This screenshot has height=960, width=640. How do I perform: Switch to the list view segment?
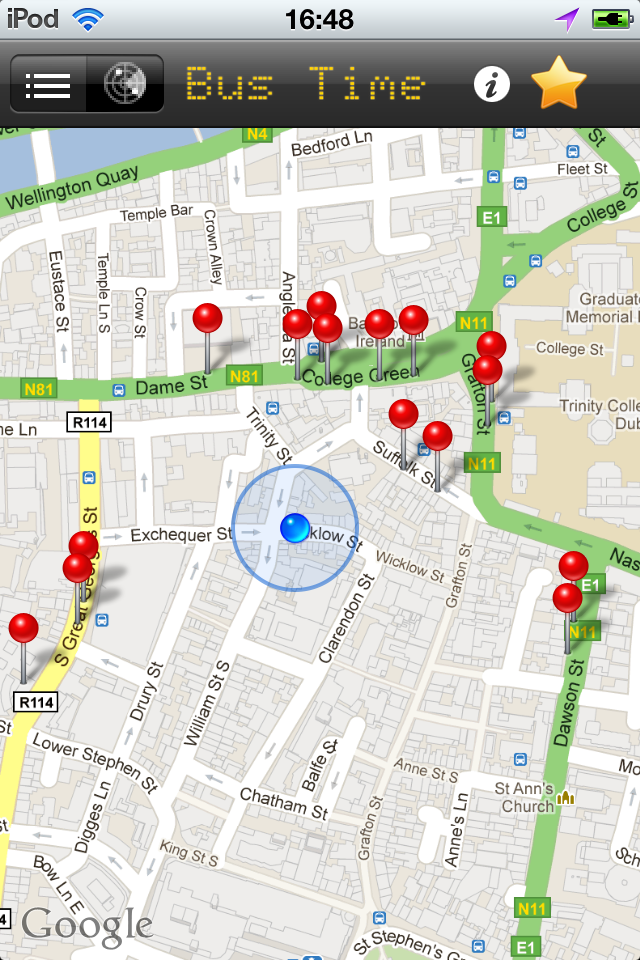(x=48, y=84)
